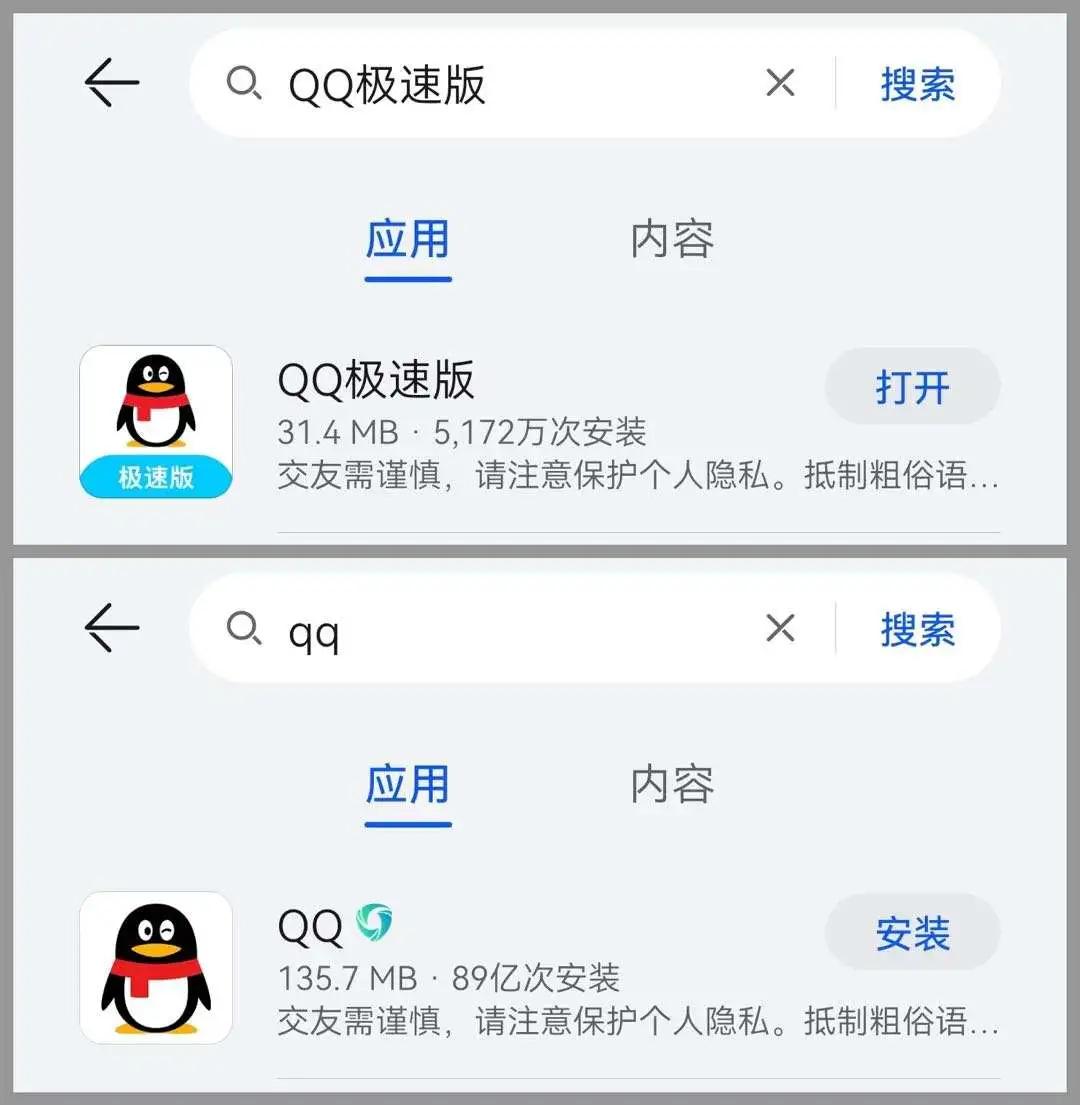Tap 安装 to install QQ

coord(912,932)
